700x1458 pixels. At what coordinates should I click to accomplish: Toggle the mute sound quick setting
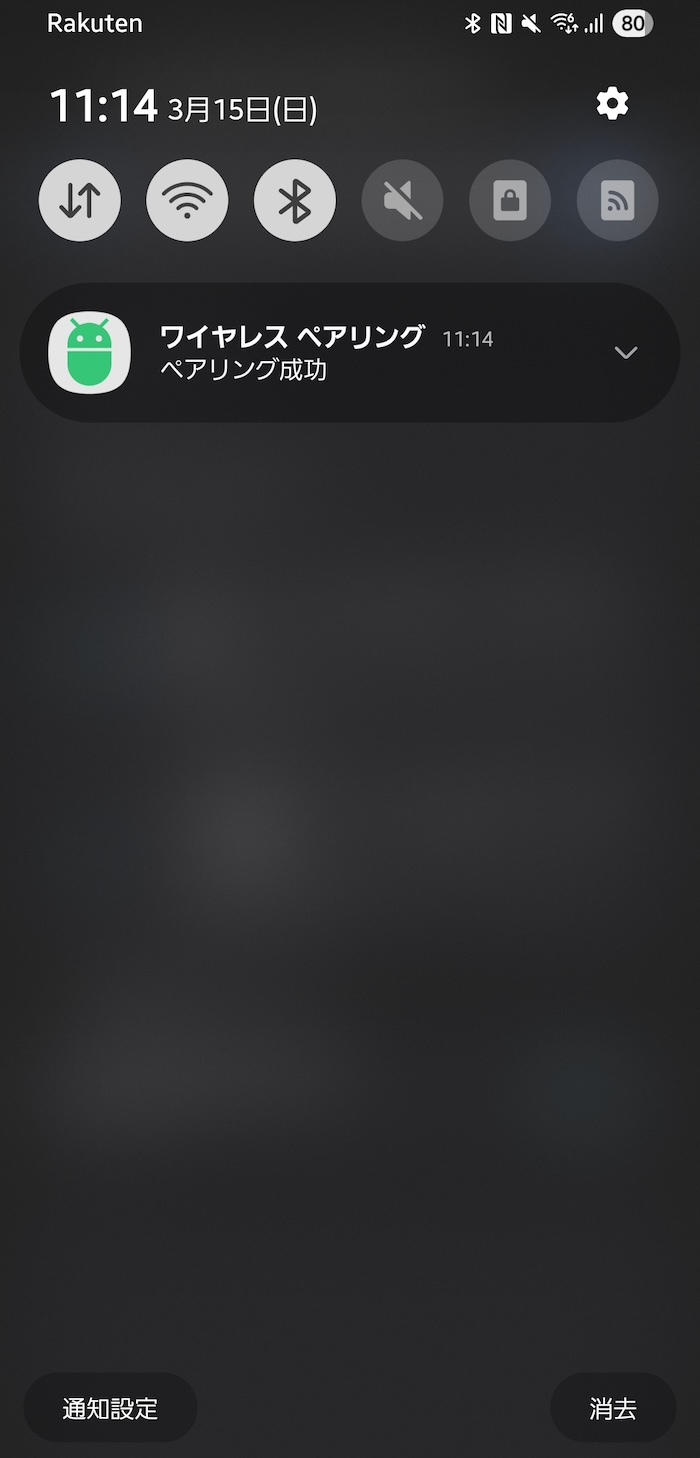[x=402, y=201]
